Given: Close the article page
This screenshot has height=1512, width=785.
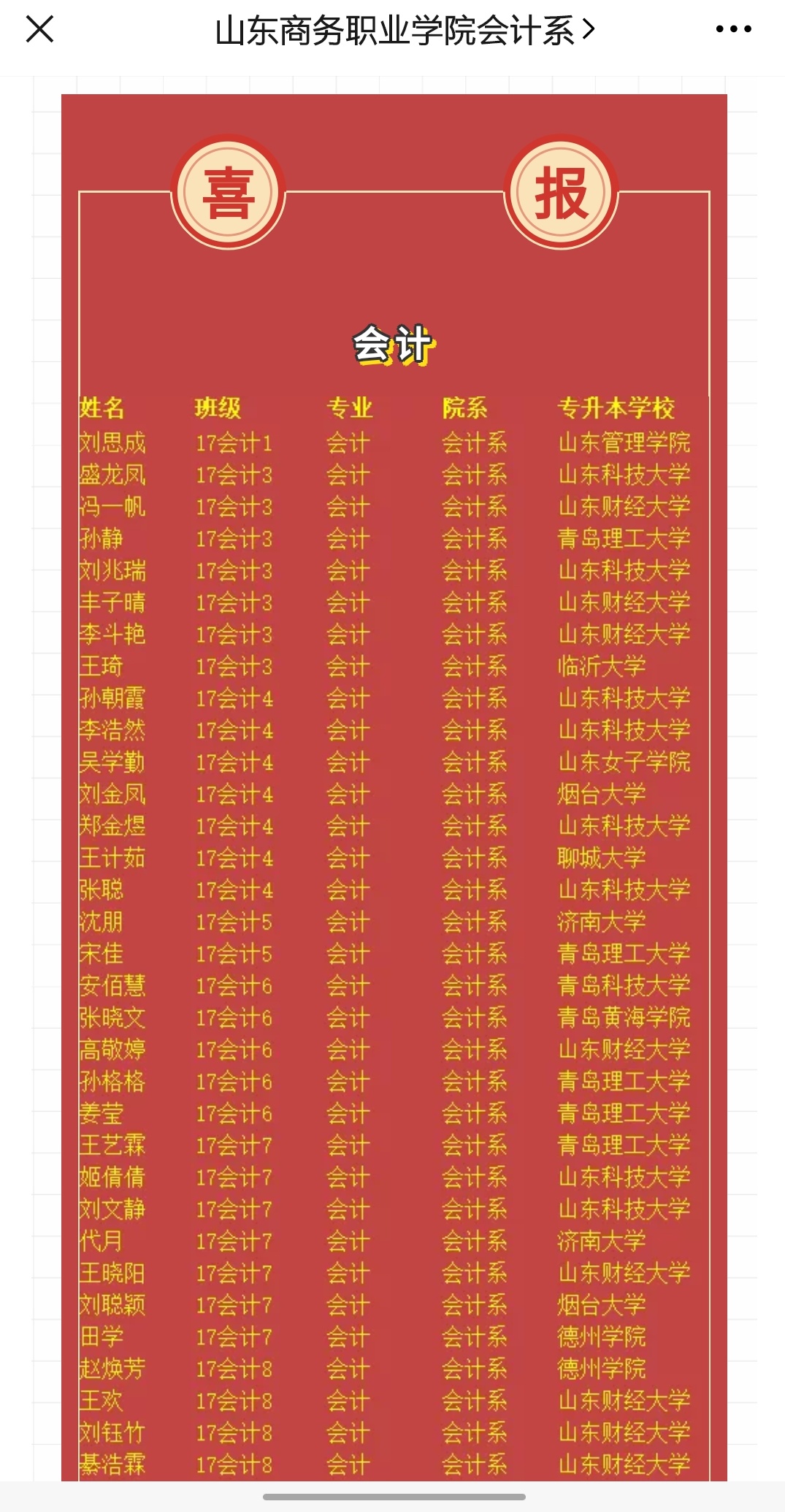Looking at the screenshot, I should (x=39, y=30).
